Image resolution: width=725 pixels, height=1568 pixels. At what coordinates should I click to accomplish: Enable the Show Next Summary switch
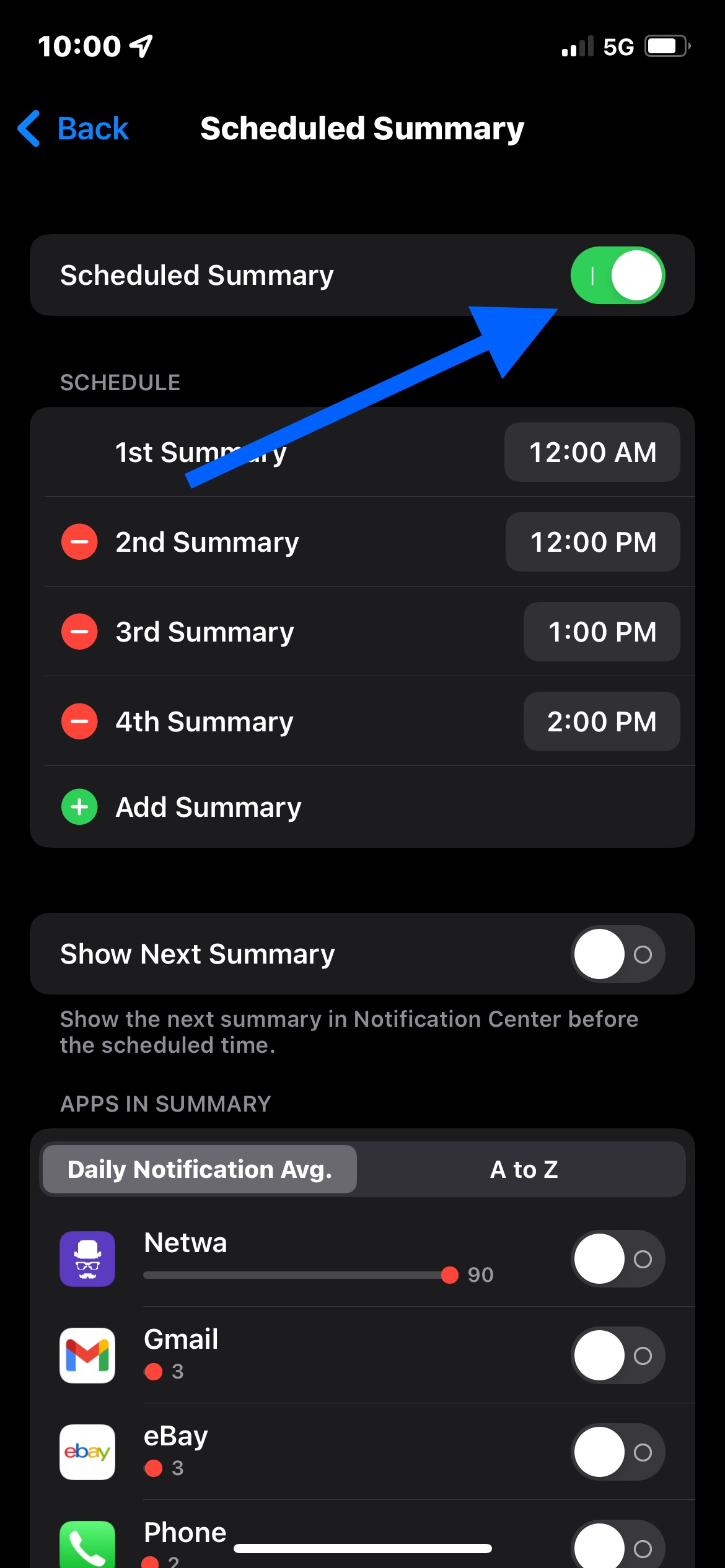pos(617,954)
